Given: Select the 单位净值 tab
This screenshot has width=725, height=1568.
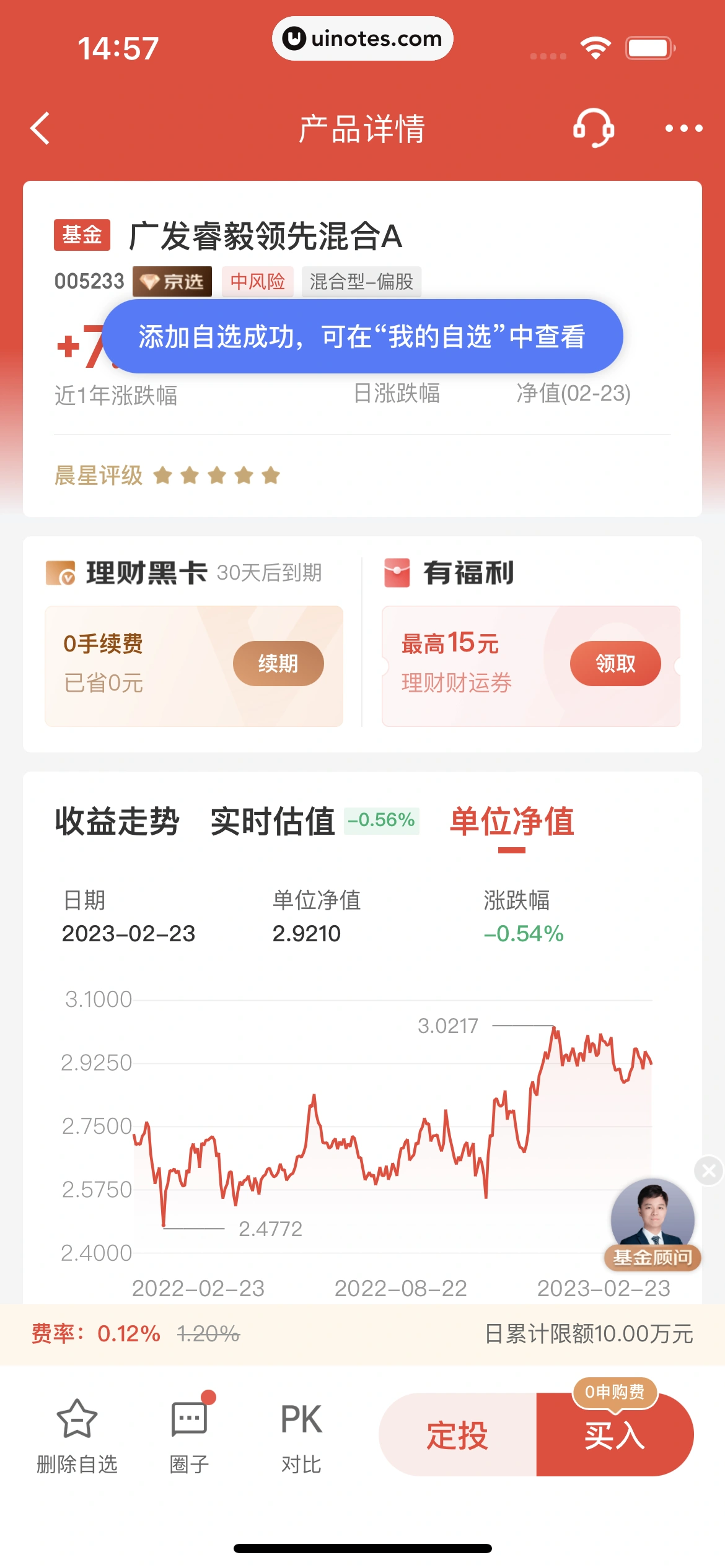Looking at the screenshot, I should (x=512, y=822).
